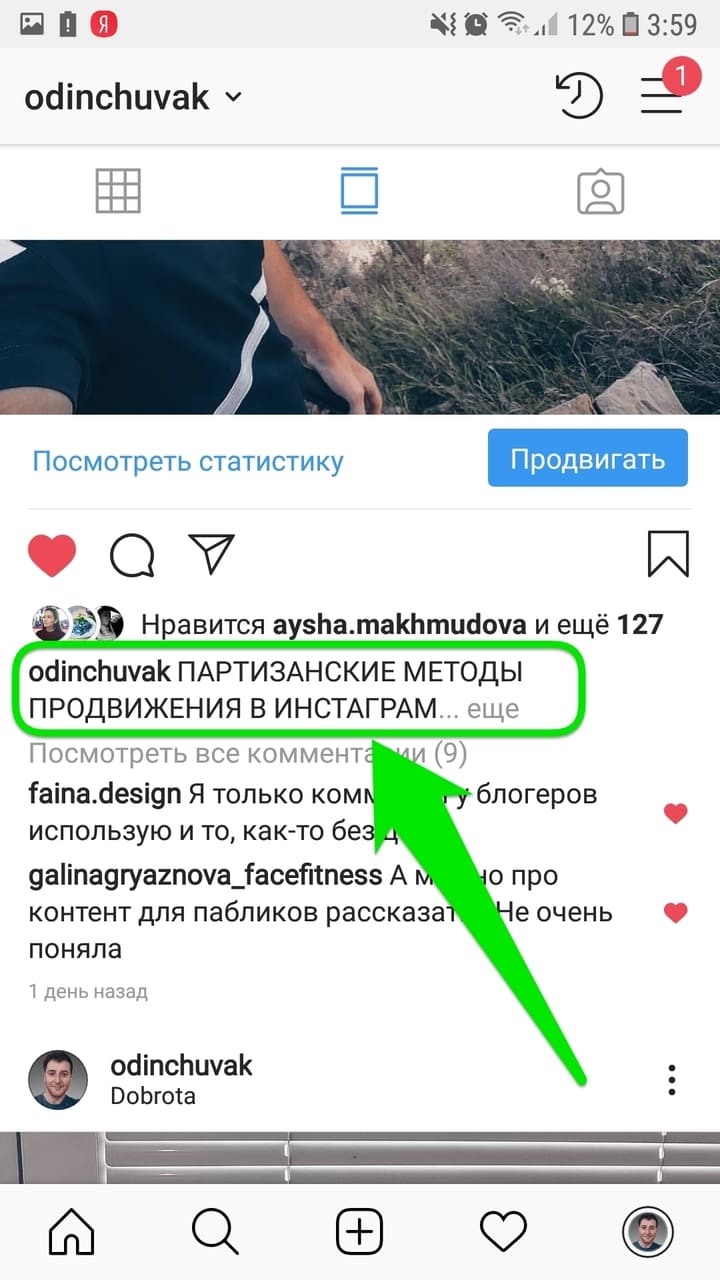Viewport: 720px width, 1280px height.
Task: Open the three-dot menu of Dobrota post
Action: point(672,1080)
